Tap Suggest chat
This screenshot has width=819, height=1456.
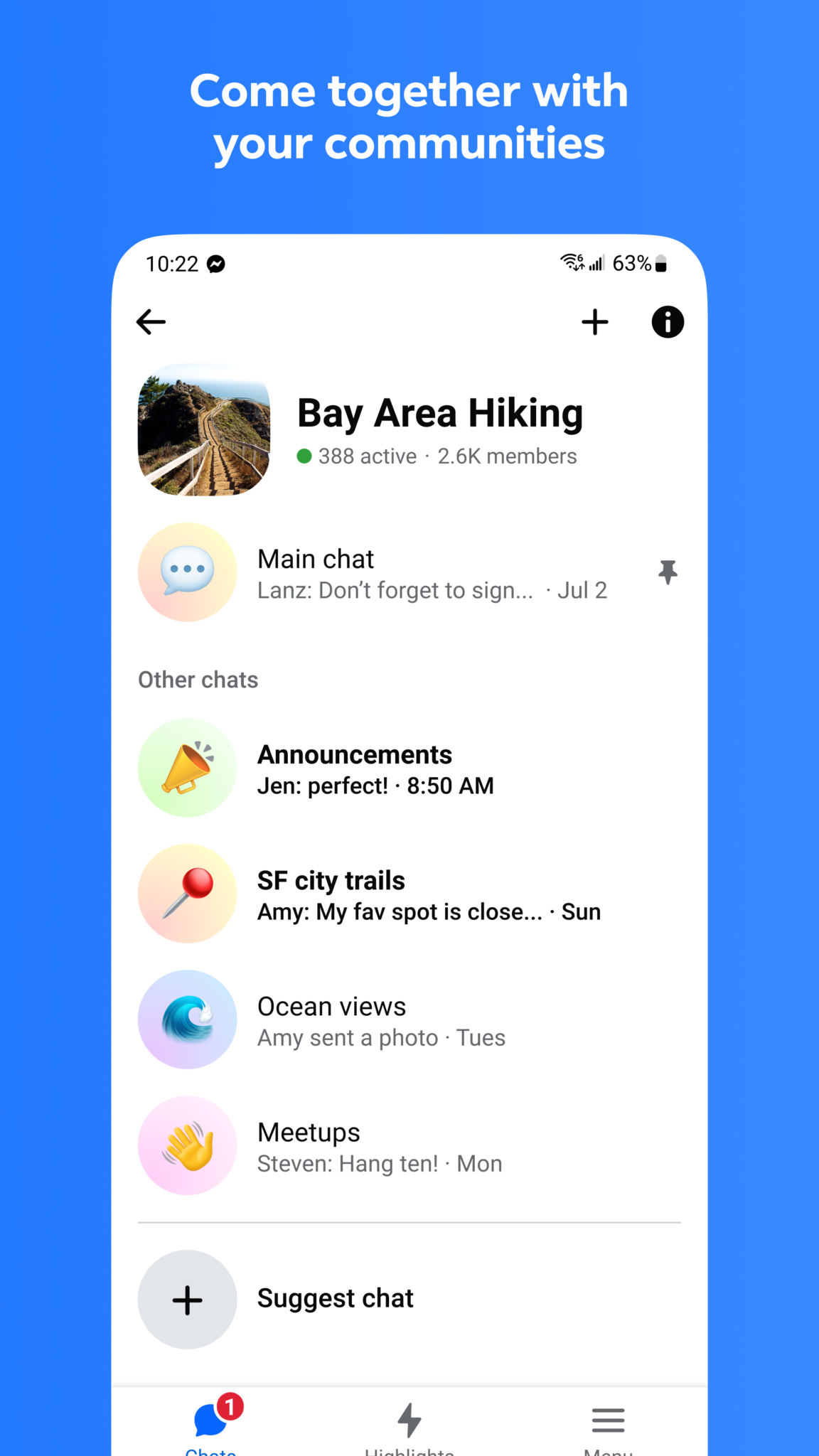point(335,1298)
